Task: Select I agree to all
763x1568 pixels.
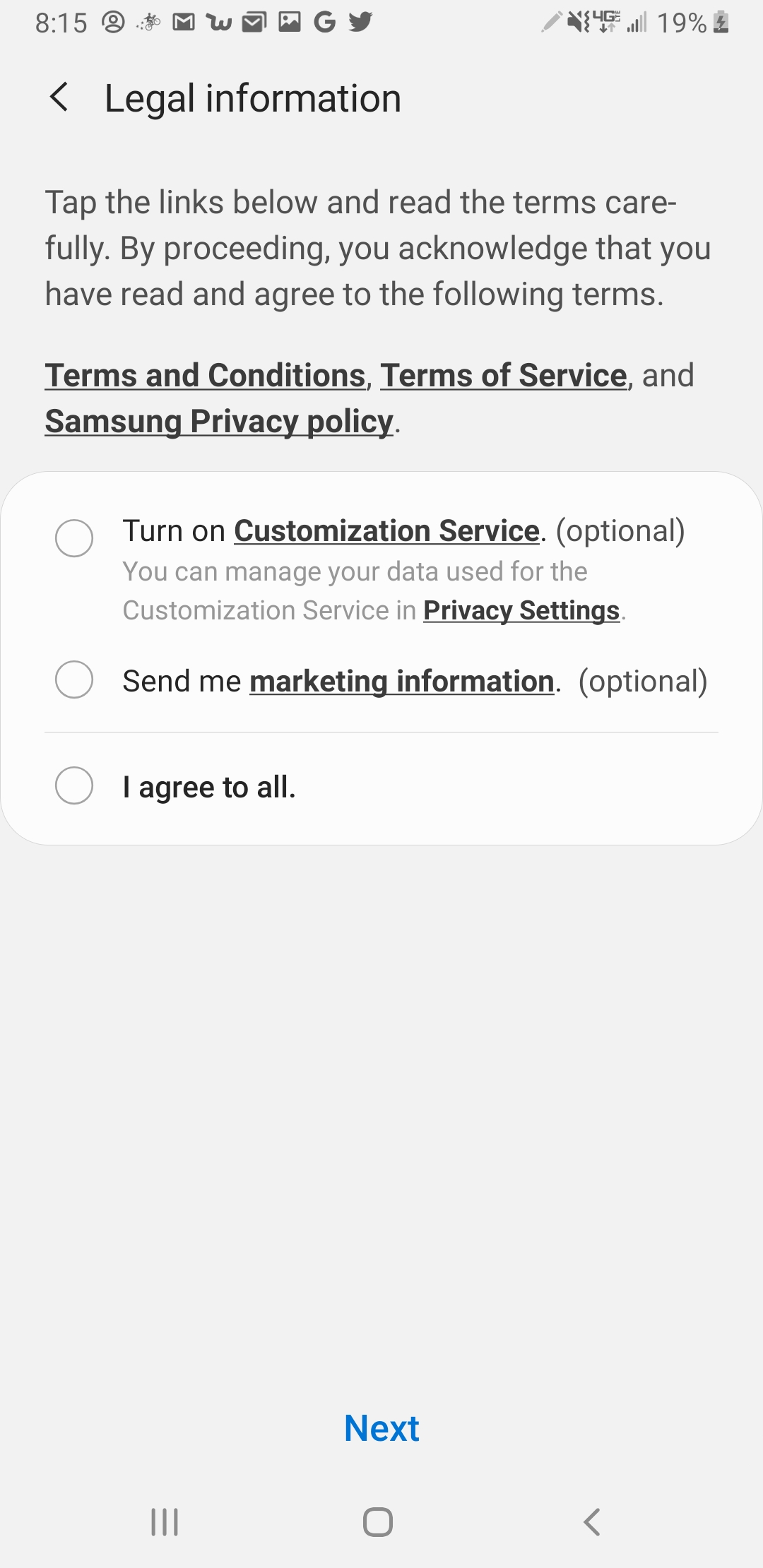Action: pos(74,786)
